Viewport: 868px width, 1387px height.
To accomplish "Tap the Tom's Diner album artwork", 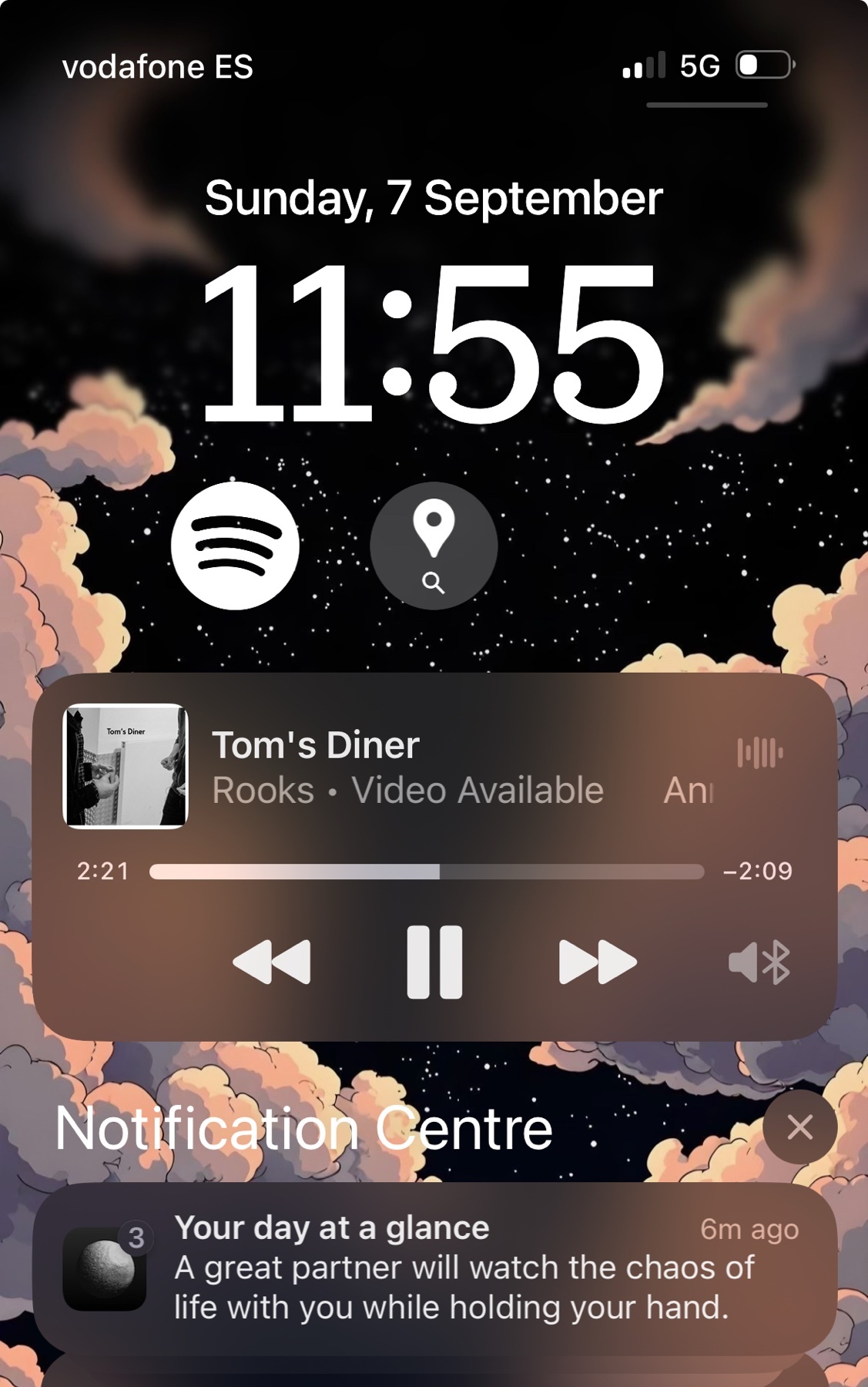I will tap(126, 766).
